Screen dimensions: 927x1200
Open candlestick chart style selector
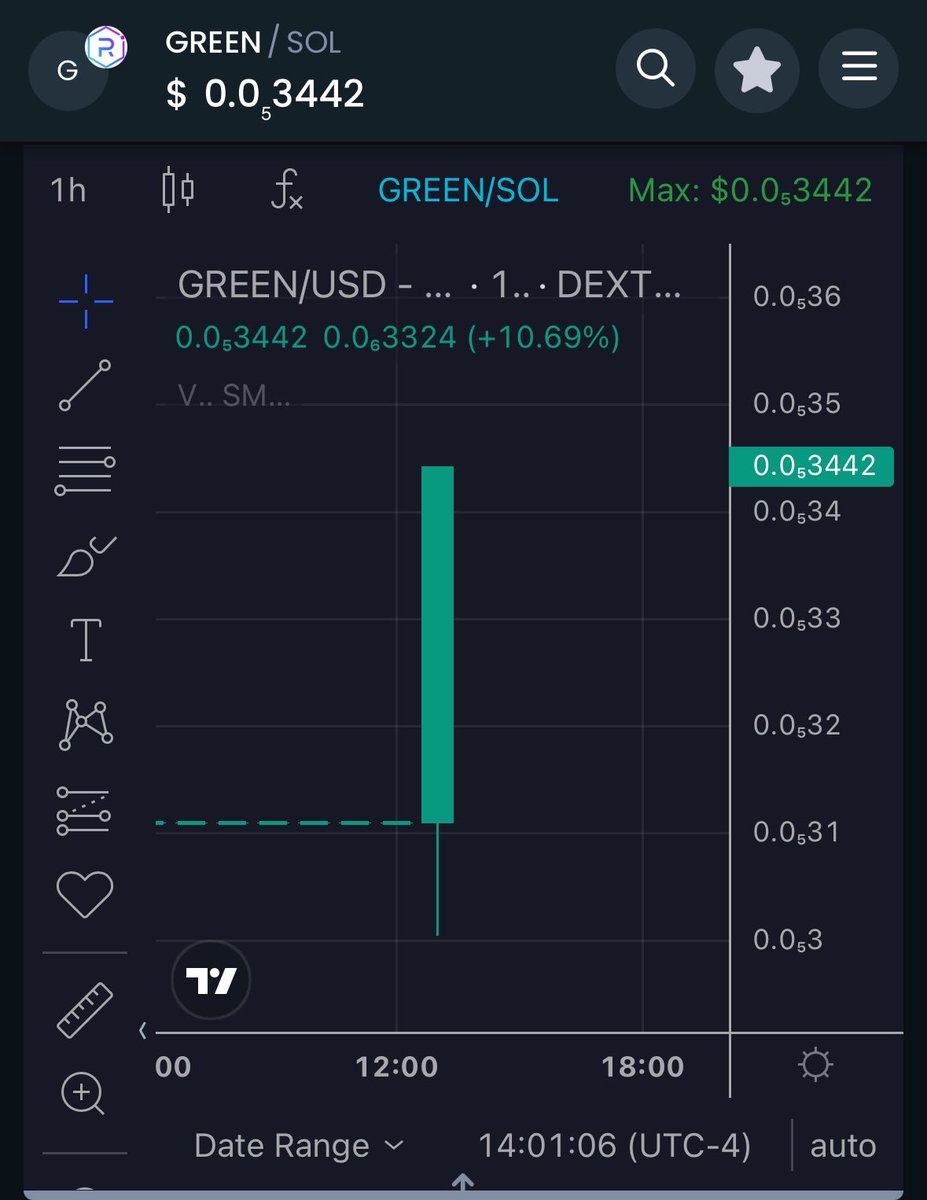coord(178,190)
